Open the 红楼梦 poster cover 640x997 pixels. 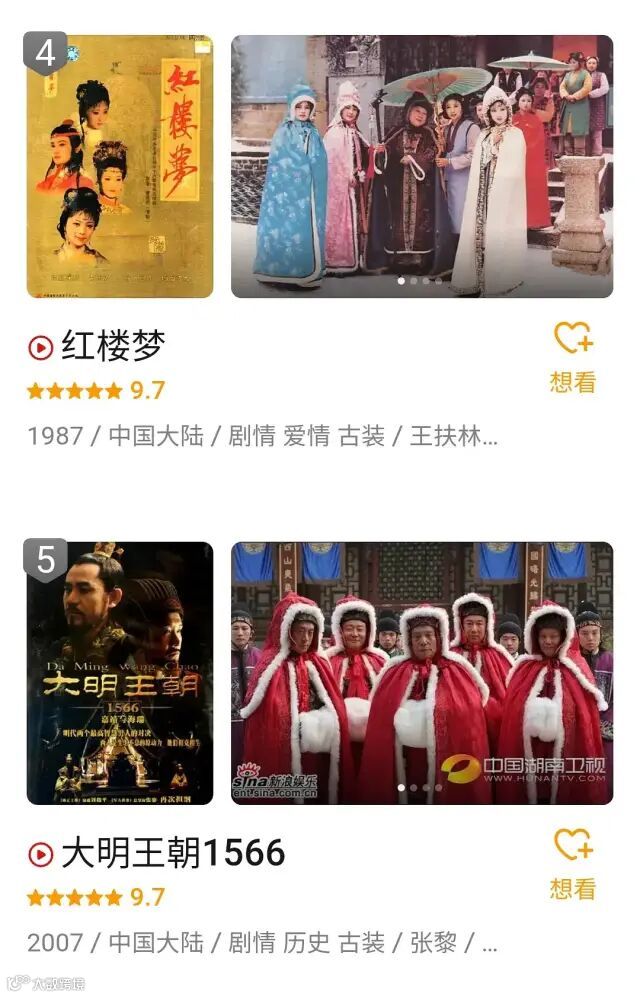click(120, 167)
